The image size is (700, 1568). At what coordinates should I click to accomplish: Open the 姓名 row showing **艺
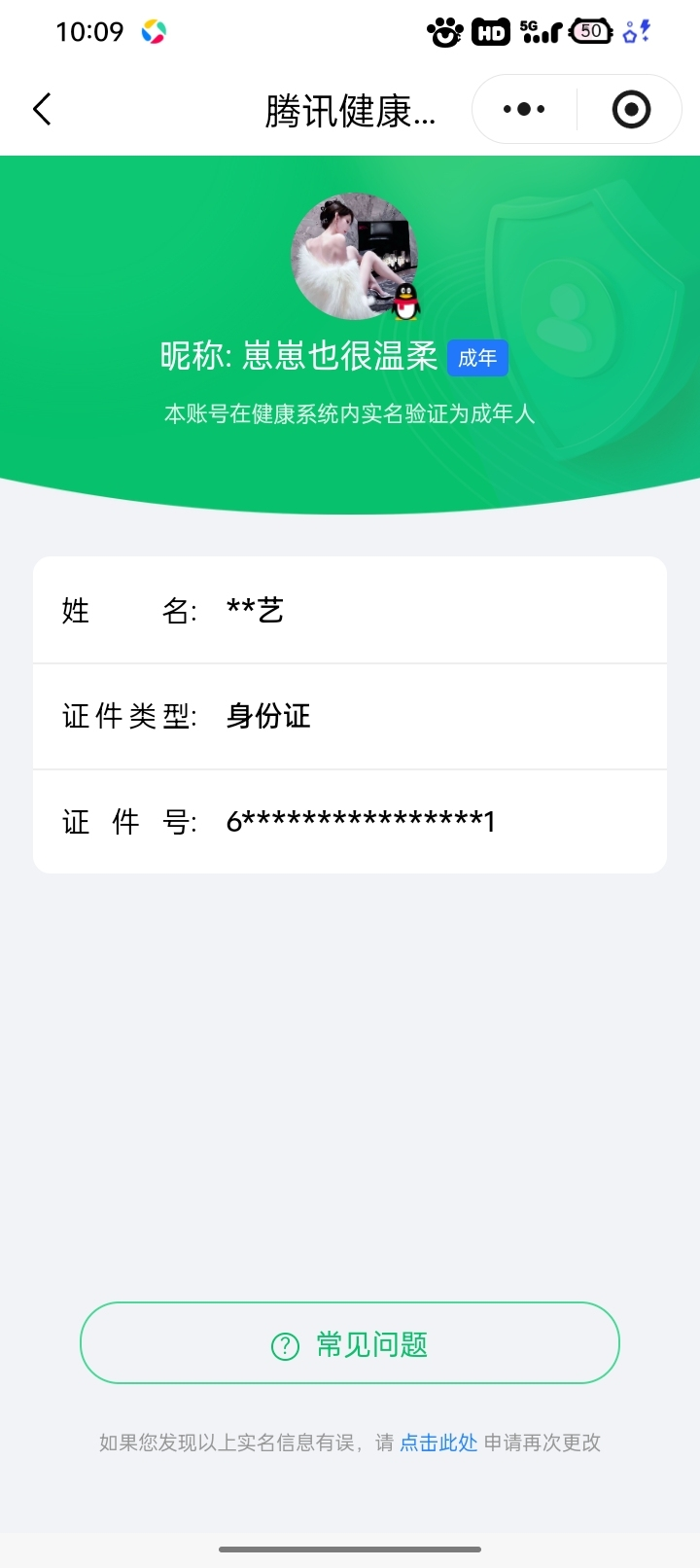(x=350, y=610)
